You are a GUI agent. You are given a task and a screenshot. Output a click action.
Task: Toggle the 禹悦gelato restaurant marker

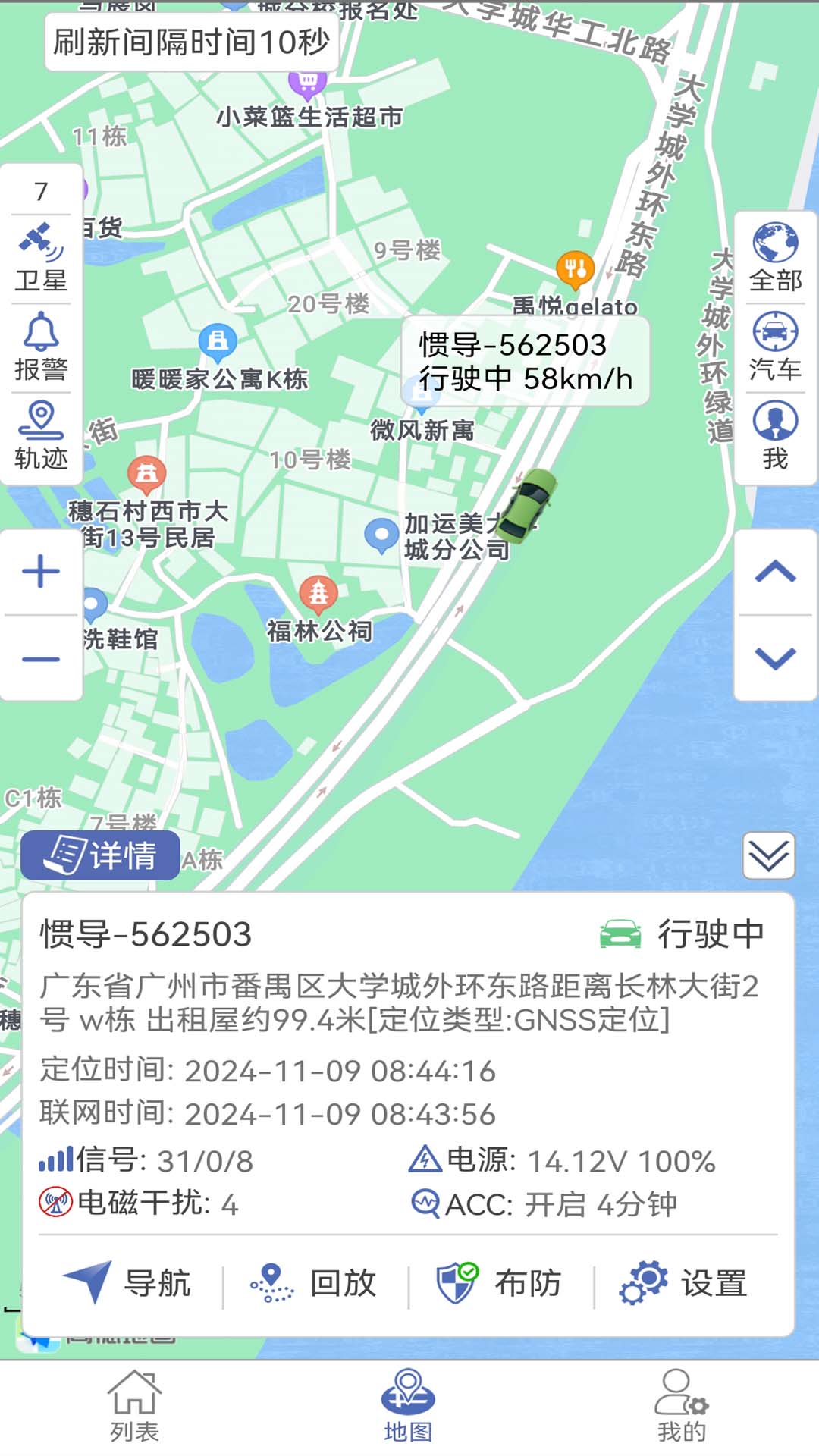click(x=575, y=267)
